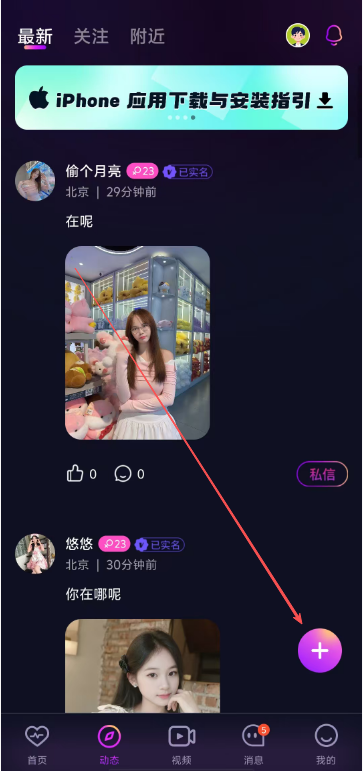This screenshot has height=771, width=363.
Task: Like 偷个月亮's post
Action: (81, 474)
